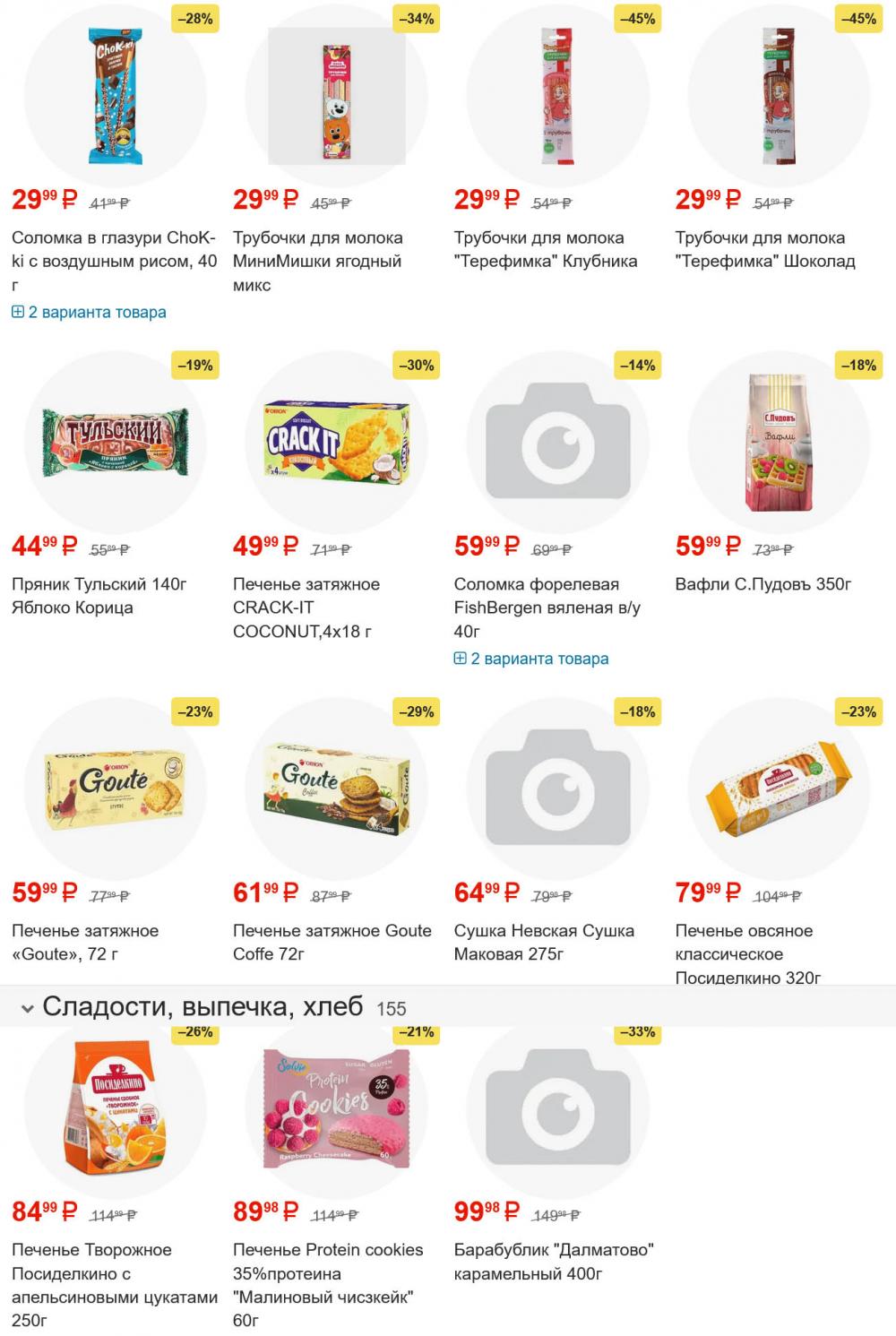Open Терефимка Шоколад milk straws card

pyautogui.click(x=764, y=249)
